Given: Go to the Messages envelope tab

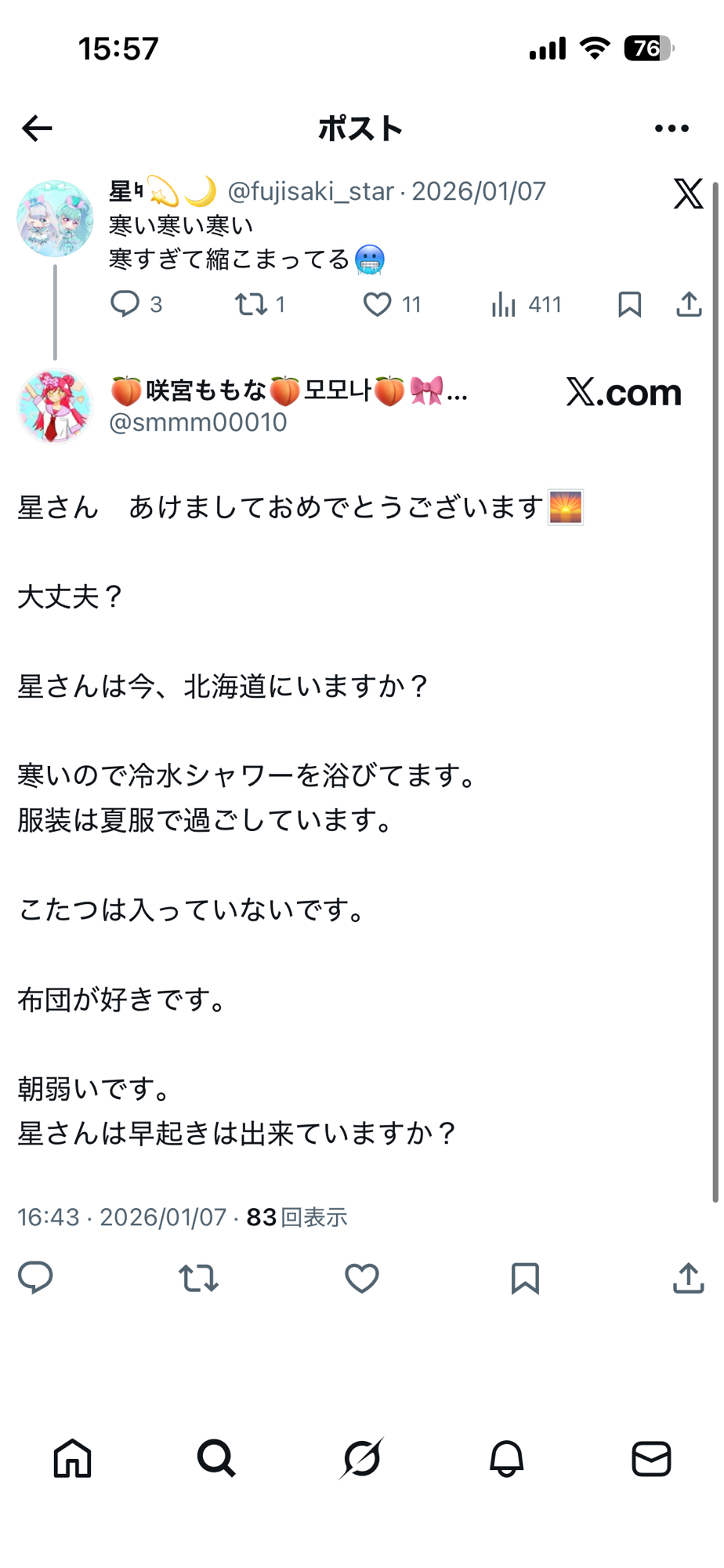Looking at the screenshot, I should [x=651, y=1459].
